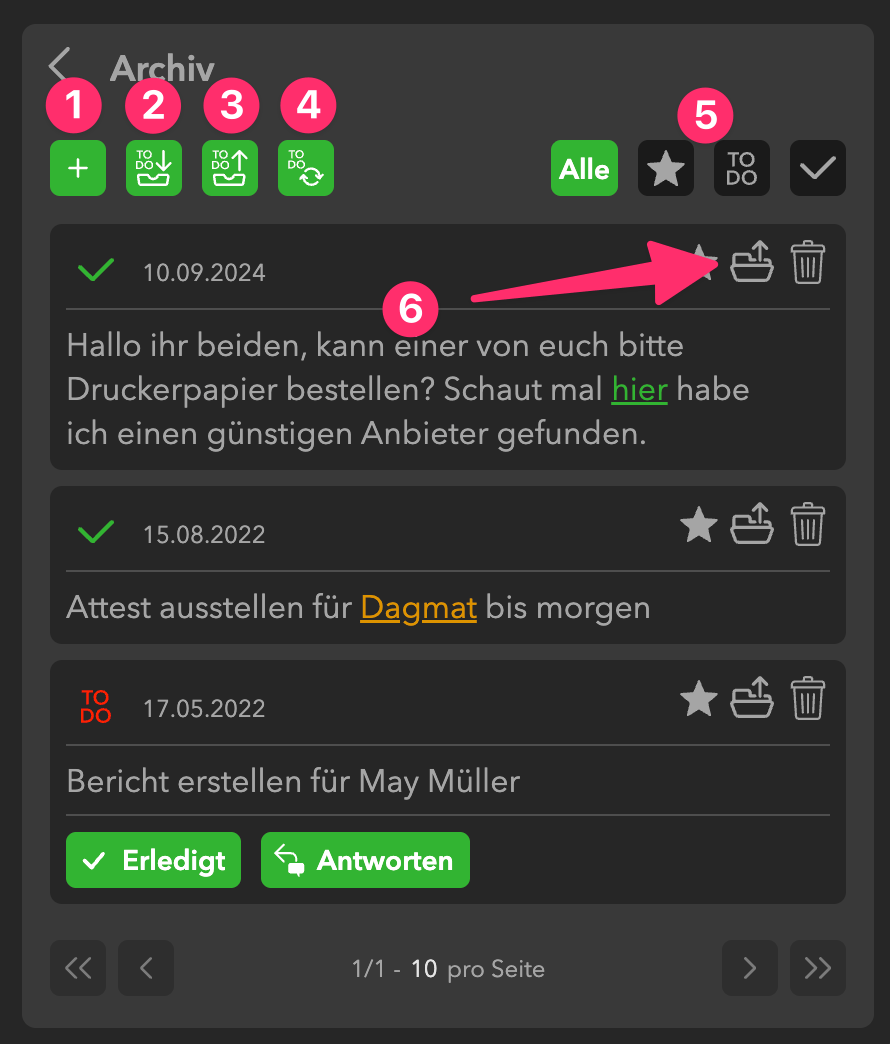Screen dimensions: 890x1044
Task: Tap Antworten on the May Müller entry
Action: pyautogui.click(x=365, y=860)
